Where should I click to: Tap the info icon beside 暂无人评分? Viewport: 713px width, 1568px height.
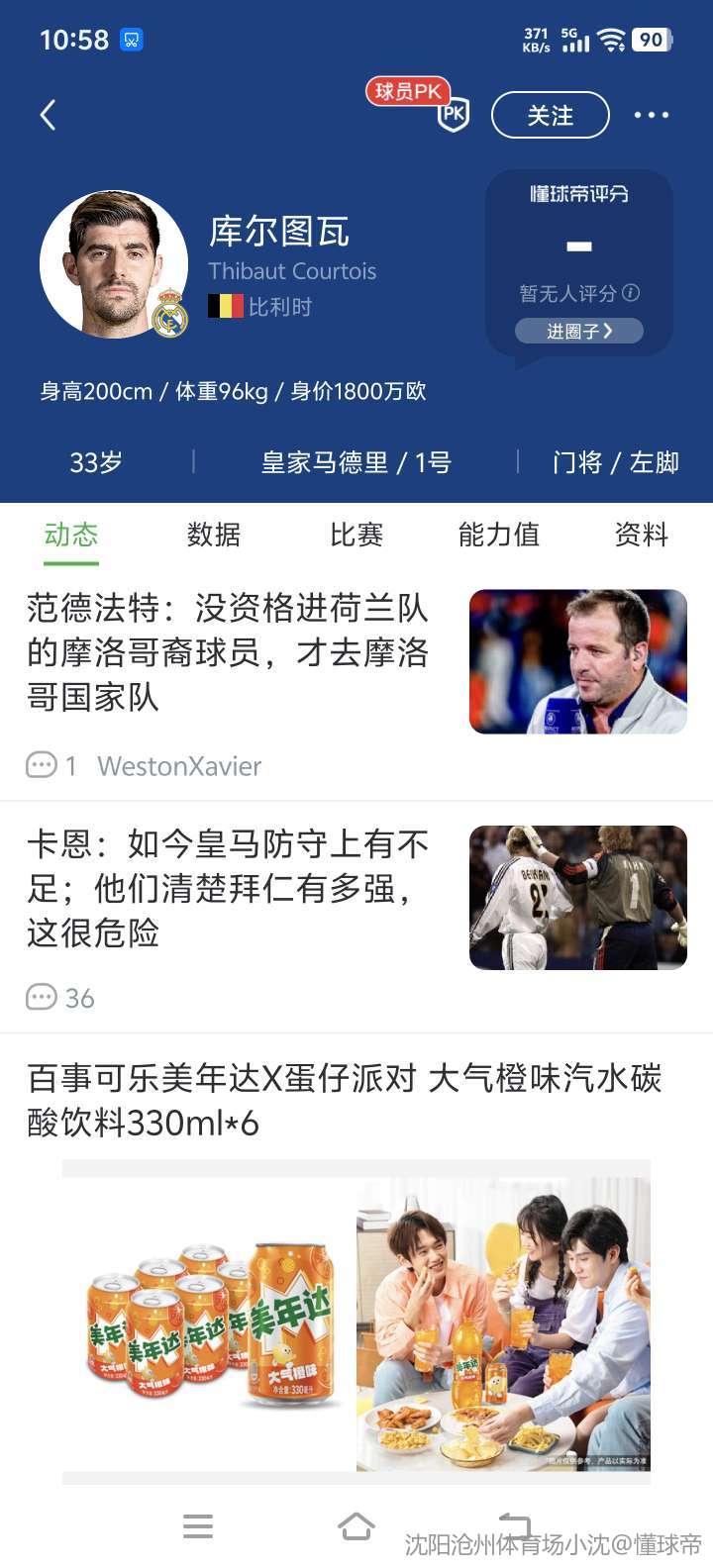[x=631, y=293]
